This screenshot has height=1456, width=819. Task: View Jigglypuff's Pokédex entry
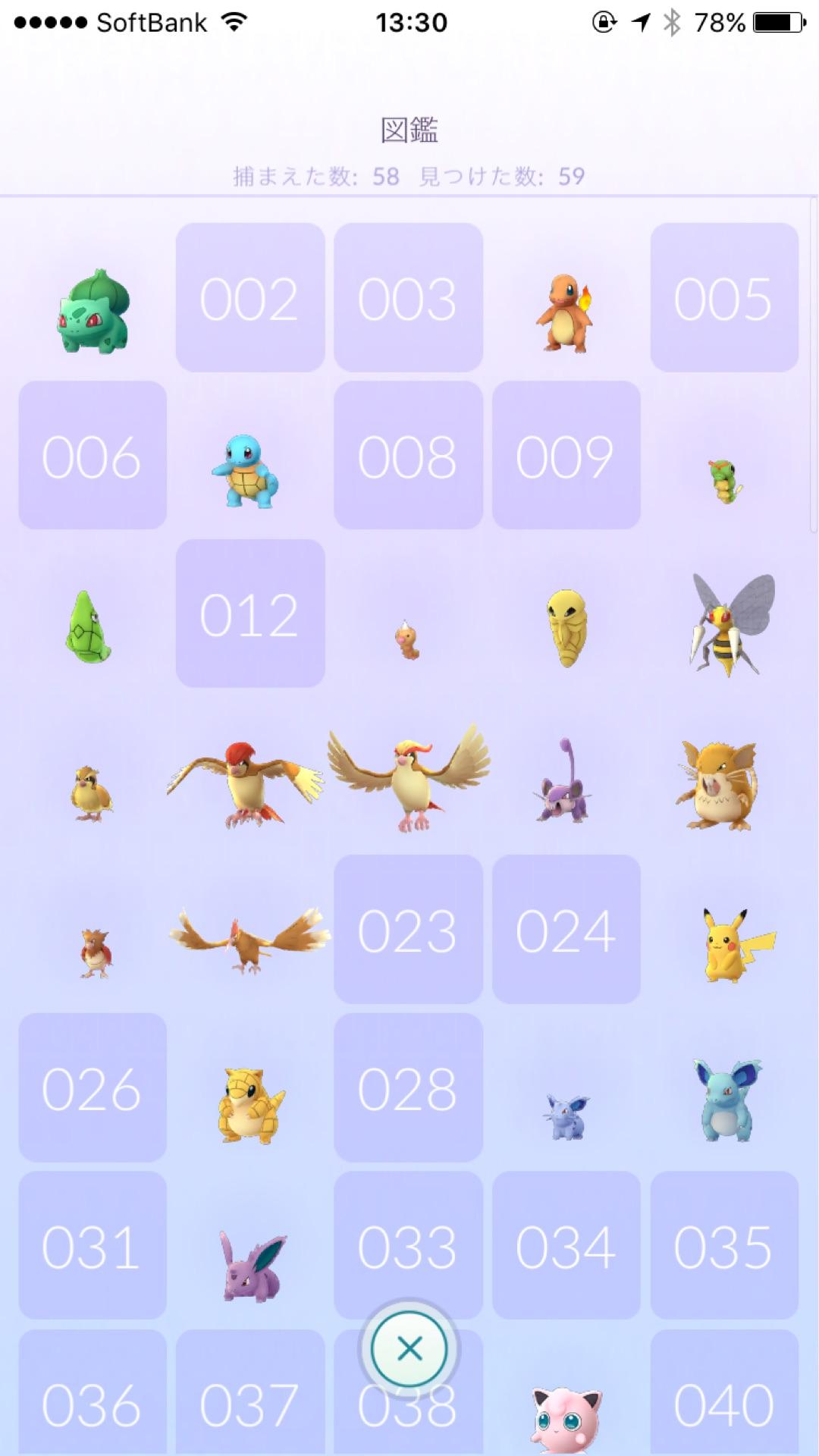[566, 1414]
